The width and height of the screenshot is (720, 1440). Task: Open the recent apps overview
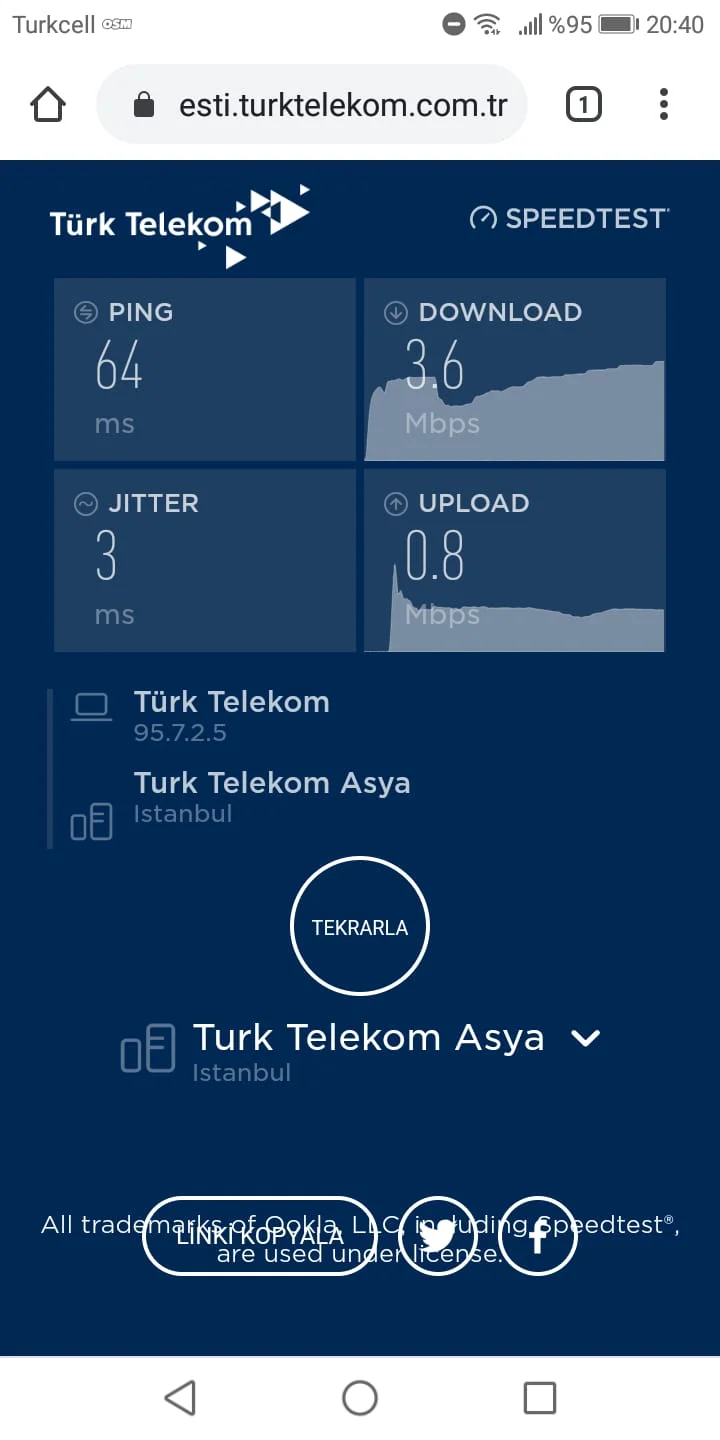coord(540,1398)
